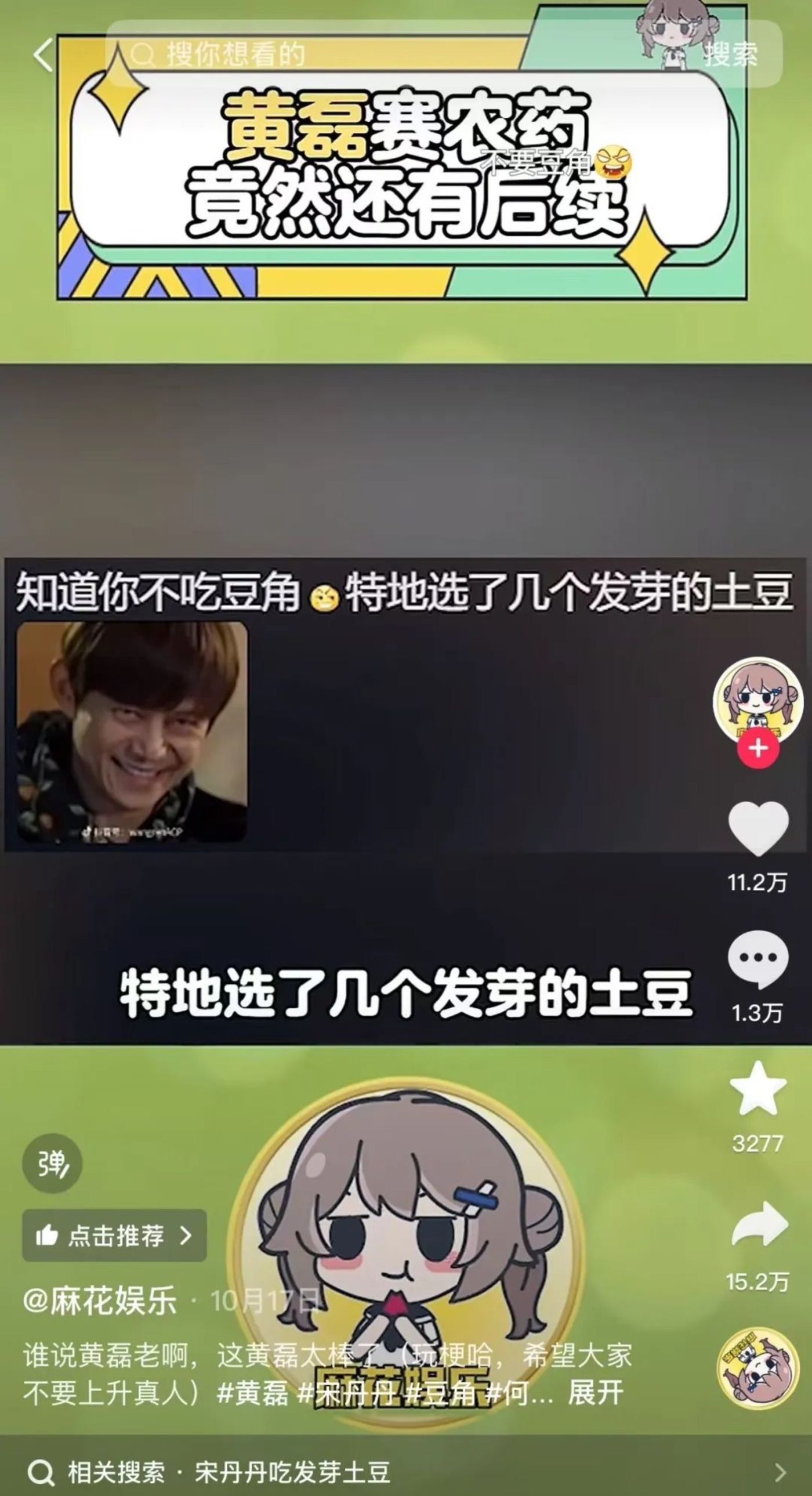Like the video with the heart icon
812x1496 pixels.
757,828
